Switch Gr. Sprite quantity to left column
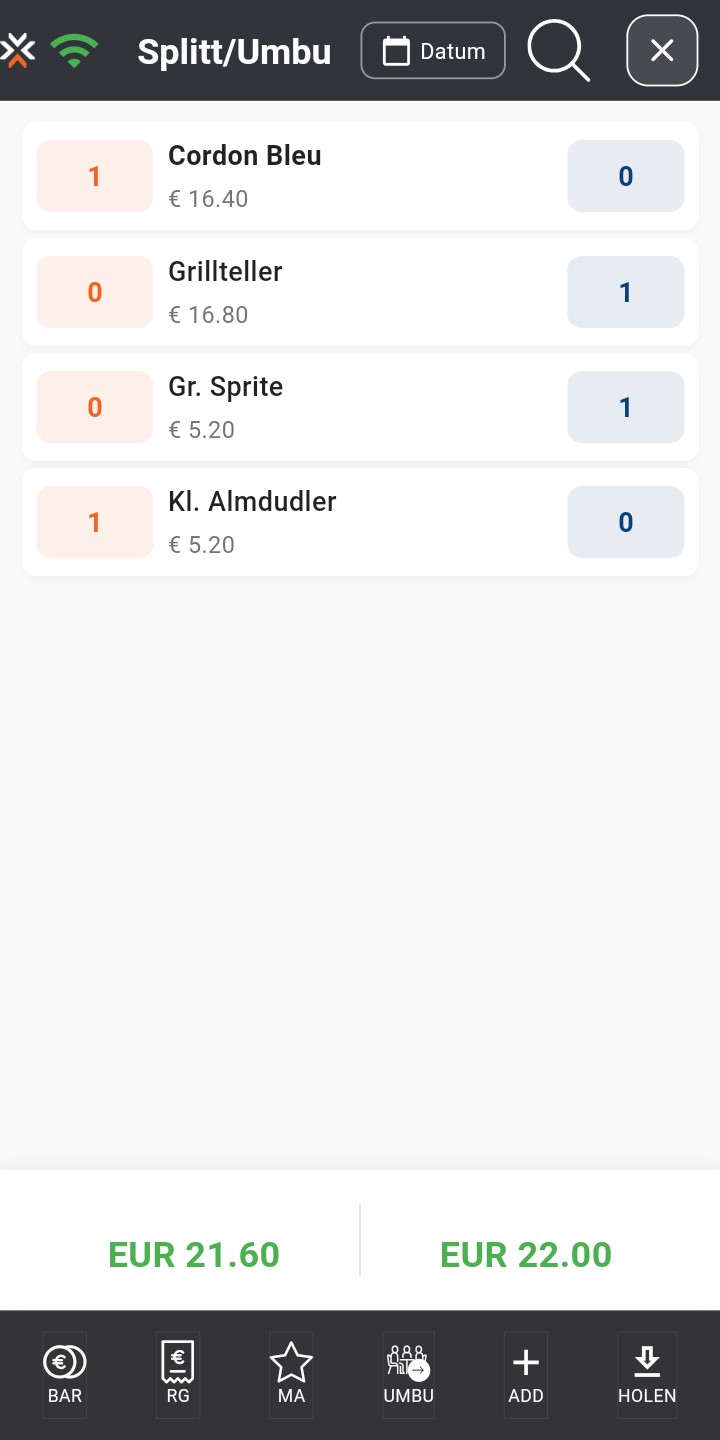Screen dimensions: 720x1440 click(x=94, y=407)
